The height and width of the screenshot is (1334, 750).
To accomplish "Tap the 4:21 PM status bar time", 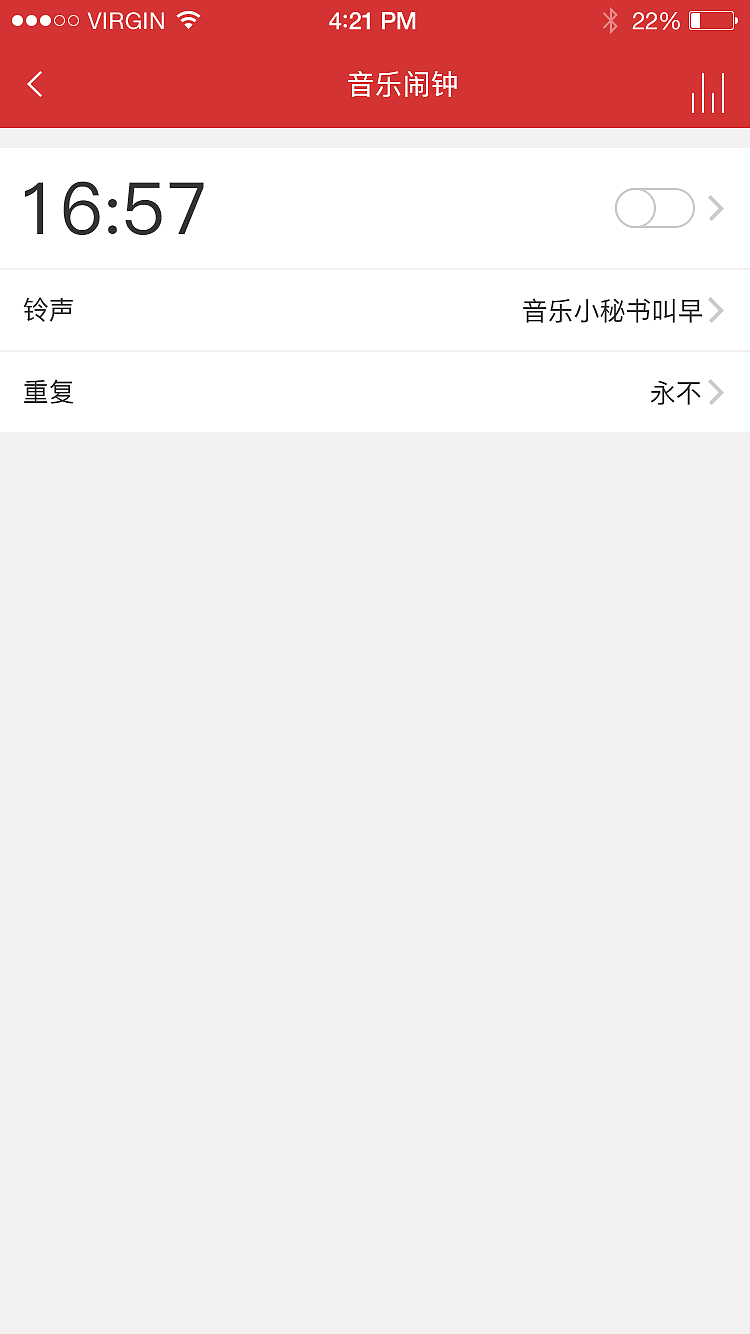I will point(373,20).
